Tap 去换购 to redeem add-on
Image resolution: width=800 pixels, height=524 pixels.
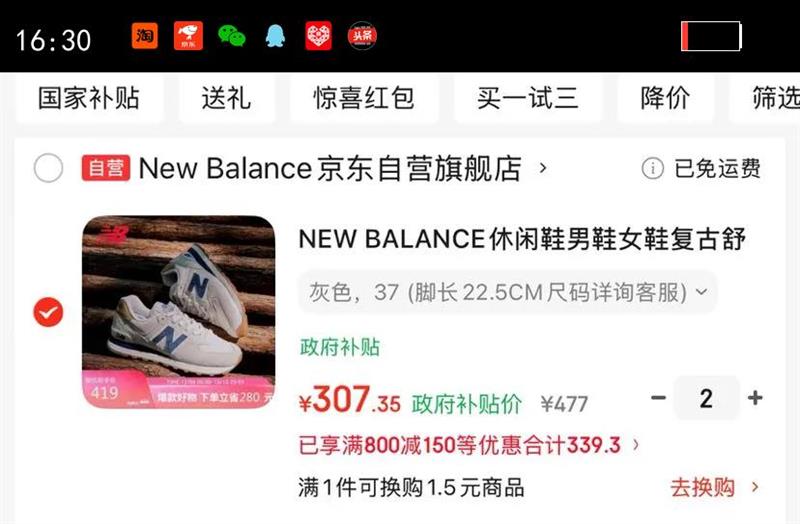pos(714,487)
